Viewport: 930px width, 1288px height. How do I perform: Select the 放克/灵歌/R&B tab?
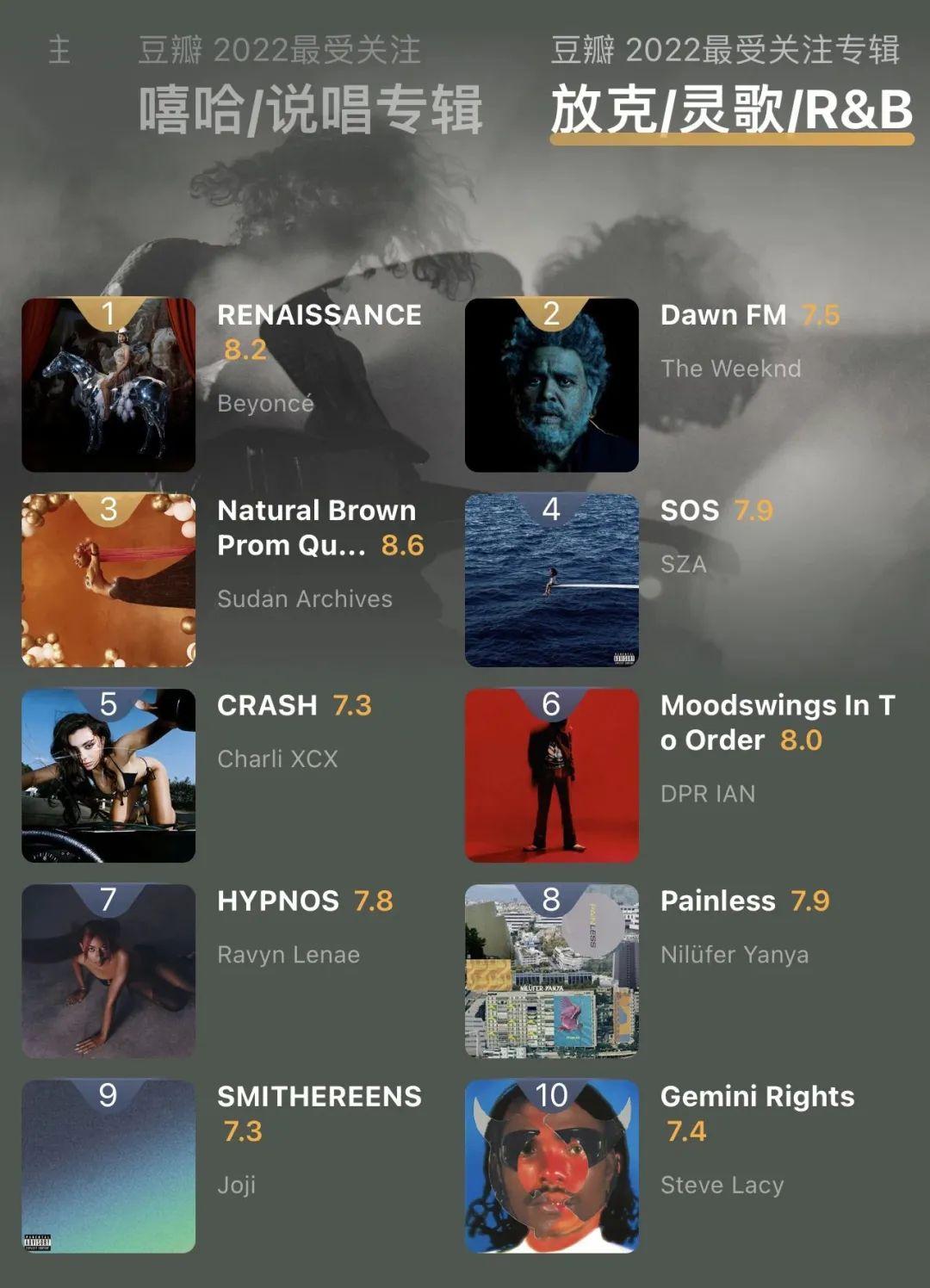(731, 109)
